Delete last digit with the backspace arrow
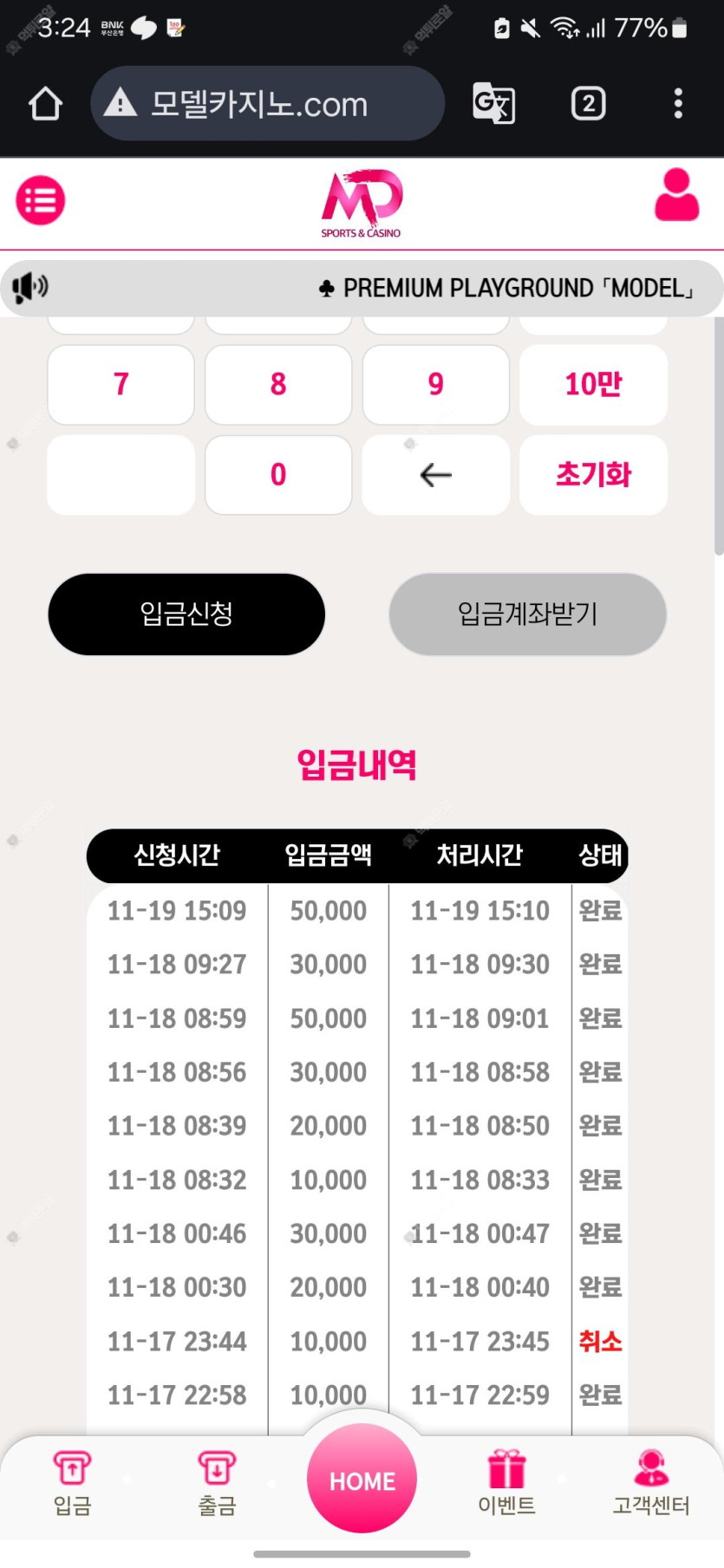The image size is (724, 1568). 435,474
